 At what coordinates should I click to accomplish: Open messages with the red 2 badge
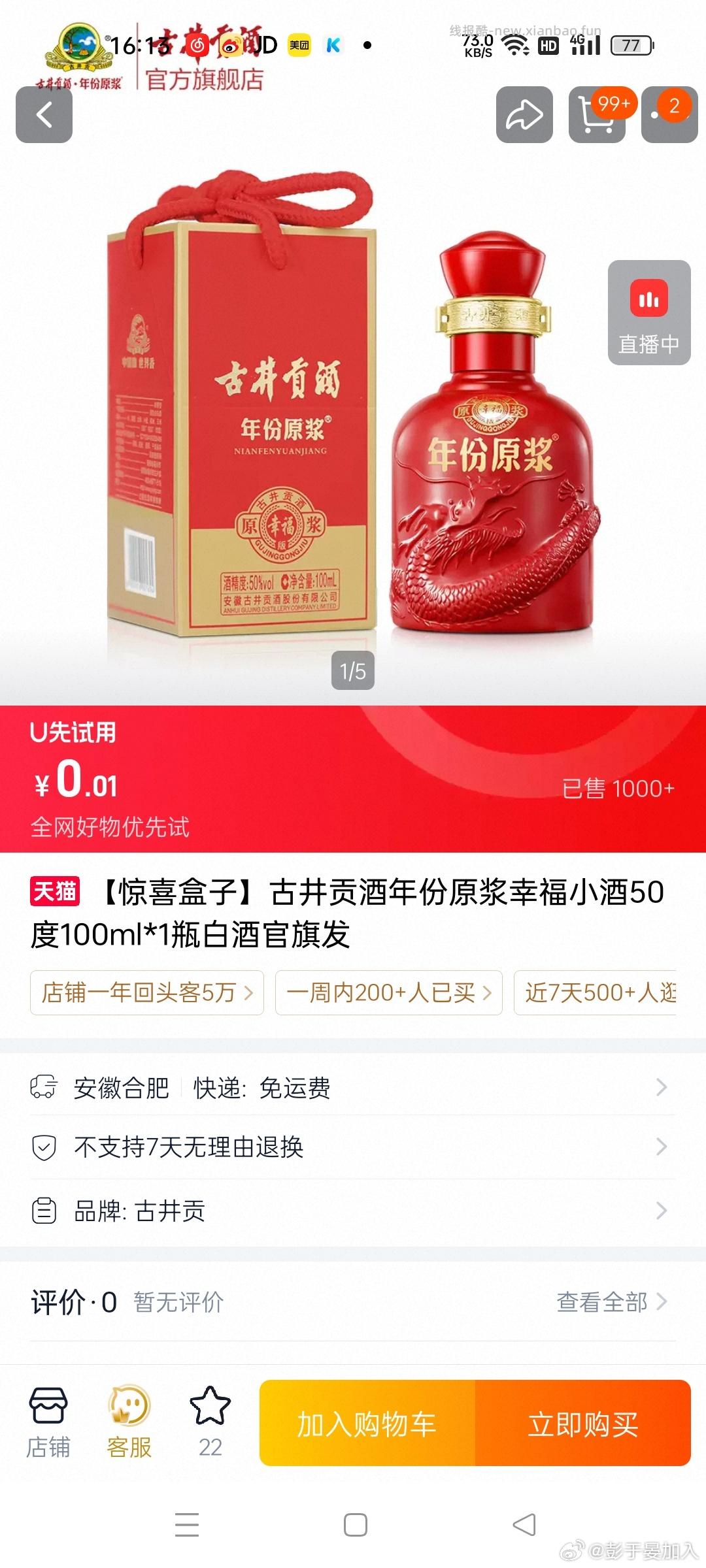pos(668,116)
